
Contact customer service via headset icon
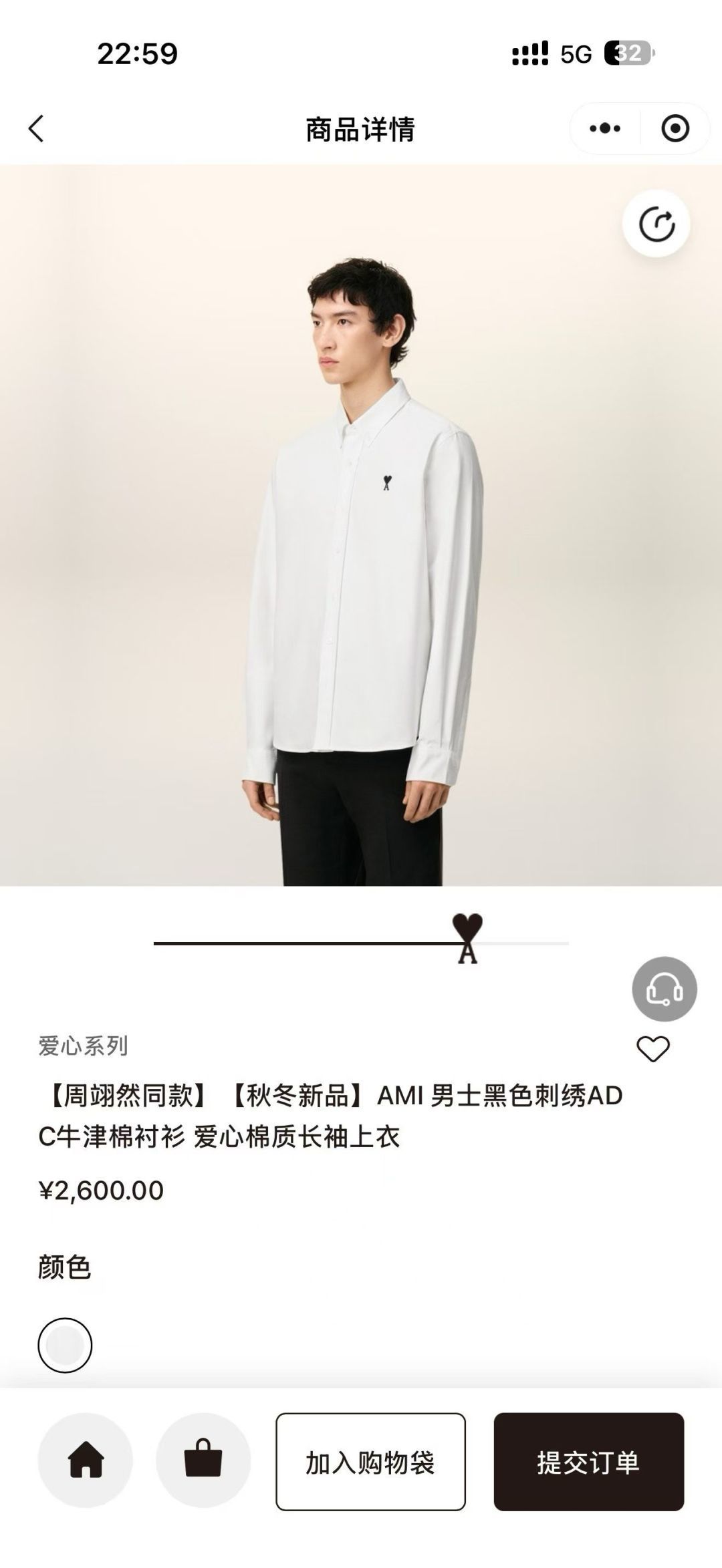pos(665,989)
